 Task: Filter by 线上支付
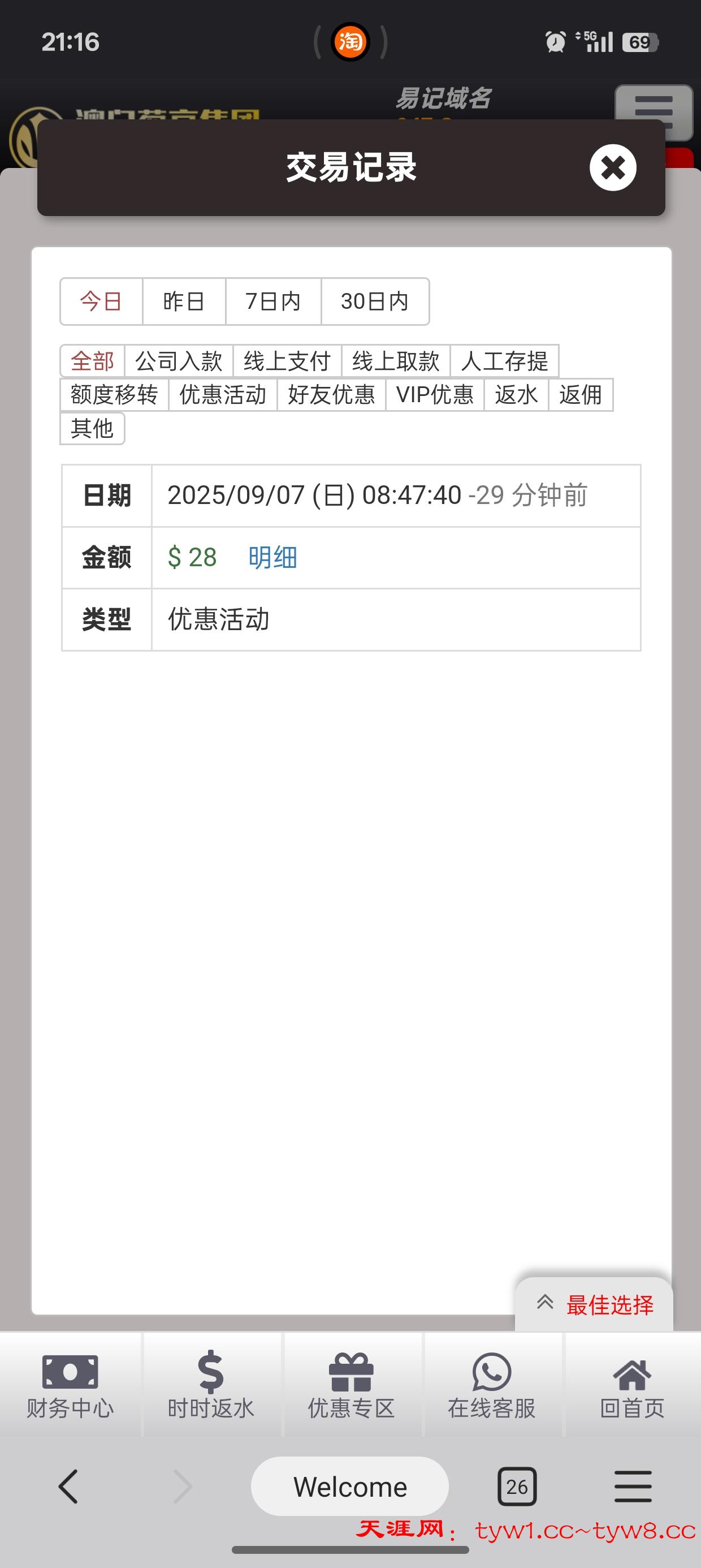tap(287, 361)
